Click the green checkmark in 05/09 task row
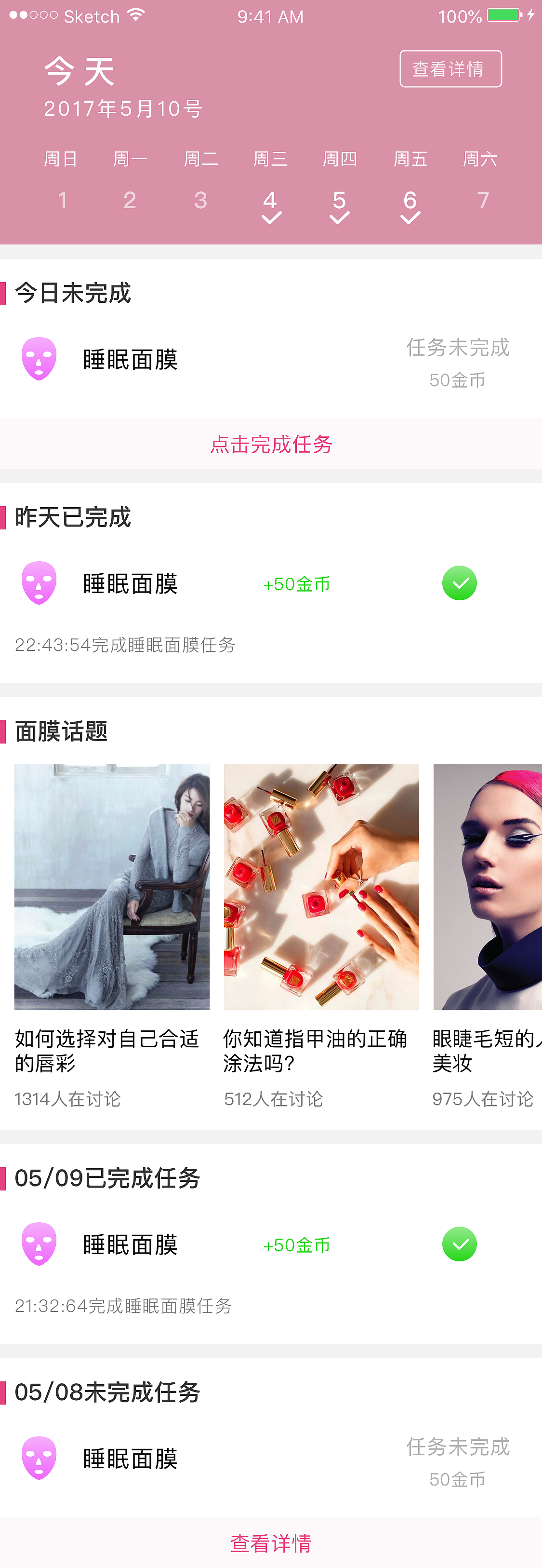 pos(460,1244)
